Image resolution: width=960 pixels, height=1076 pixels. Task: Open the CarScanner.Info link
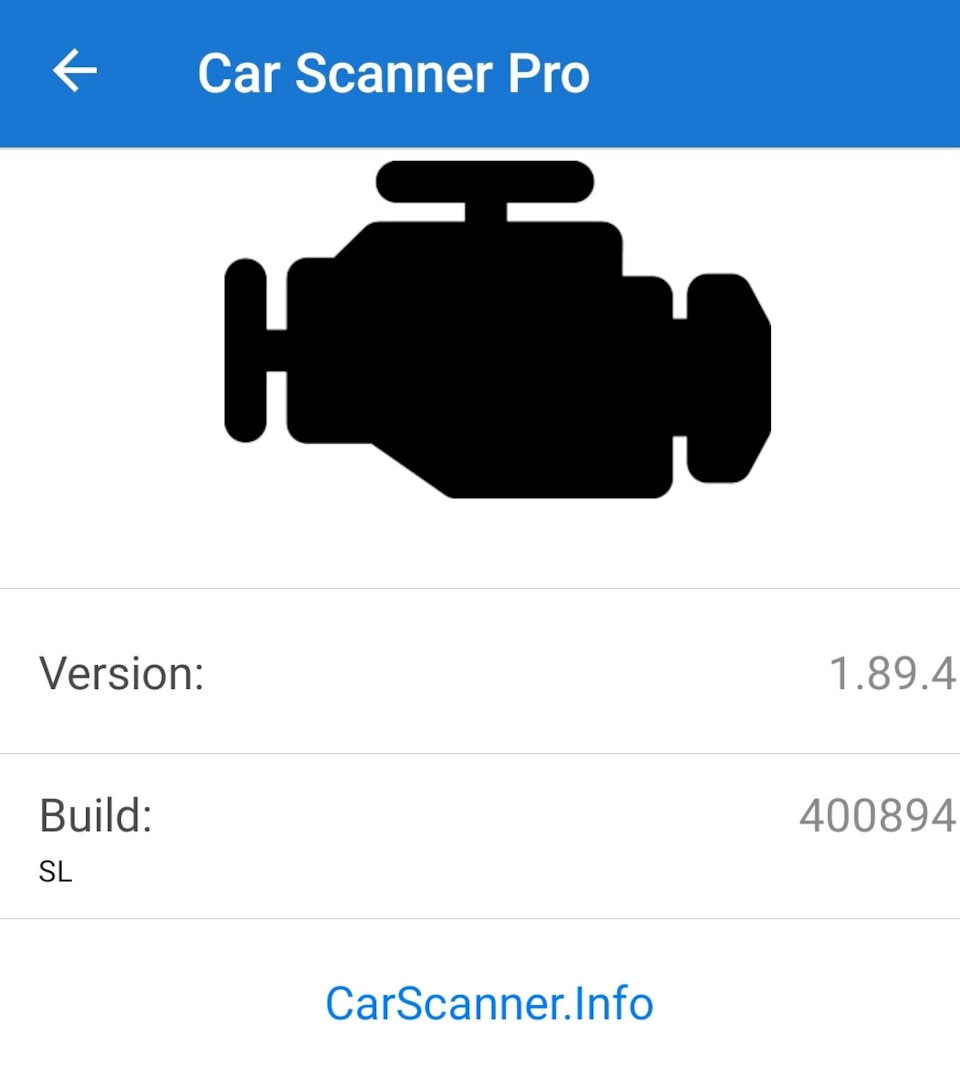point(489,1003)
